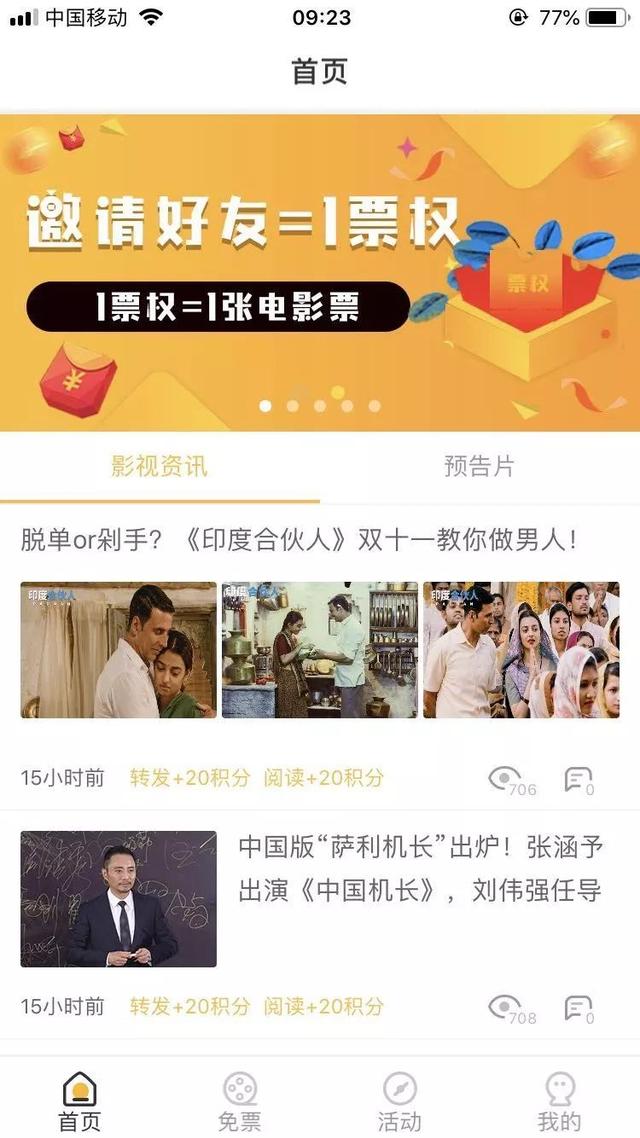640x1138 pixels.
Task: Open comments on the 《中国机长》 article
Action: coord(579,1008)
